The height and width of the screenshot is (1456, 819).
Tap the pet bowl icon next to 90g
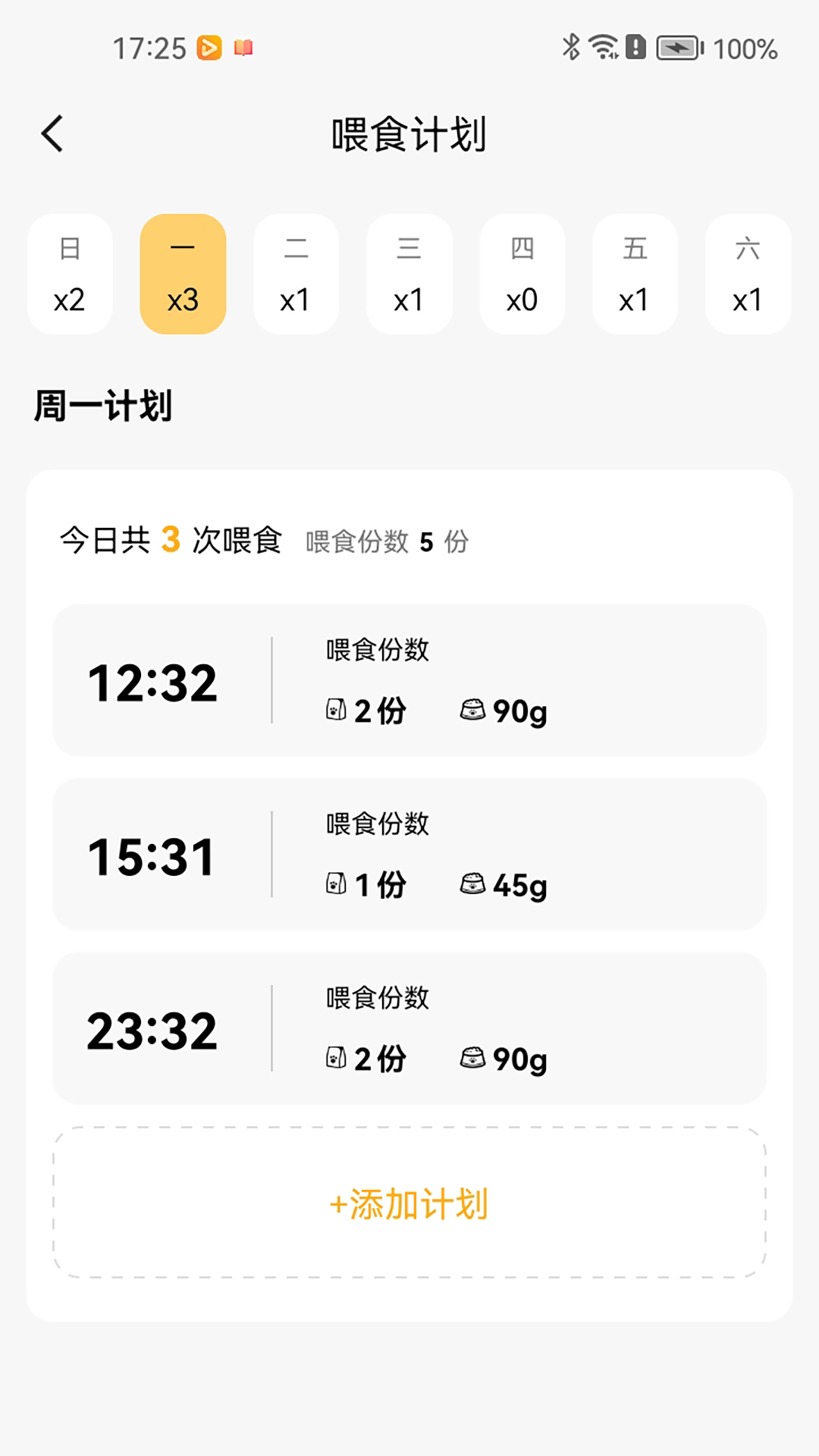[x=473, y=711]
